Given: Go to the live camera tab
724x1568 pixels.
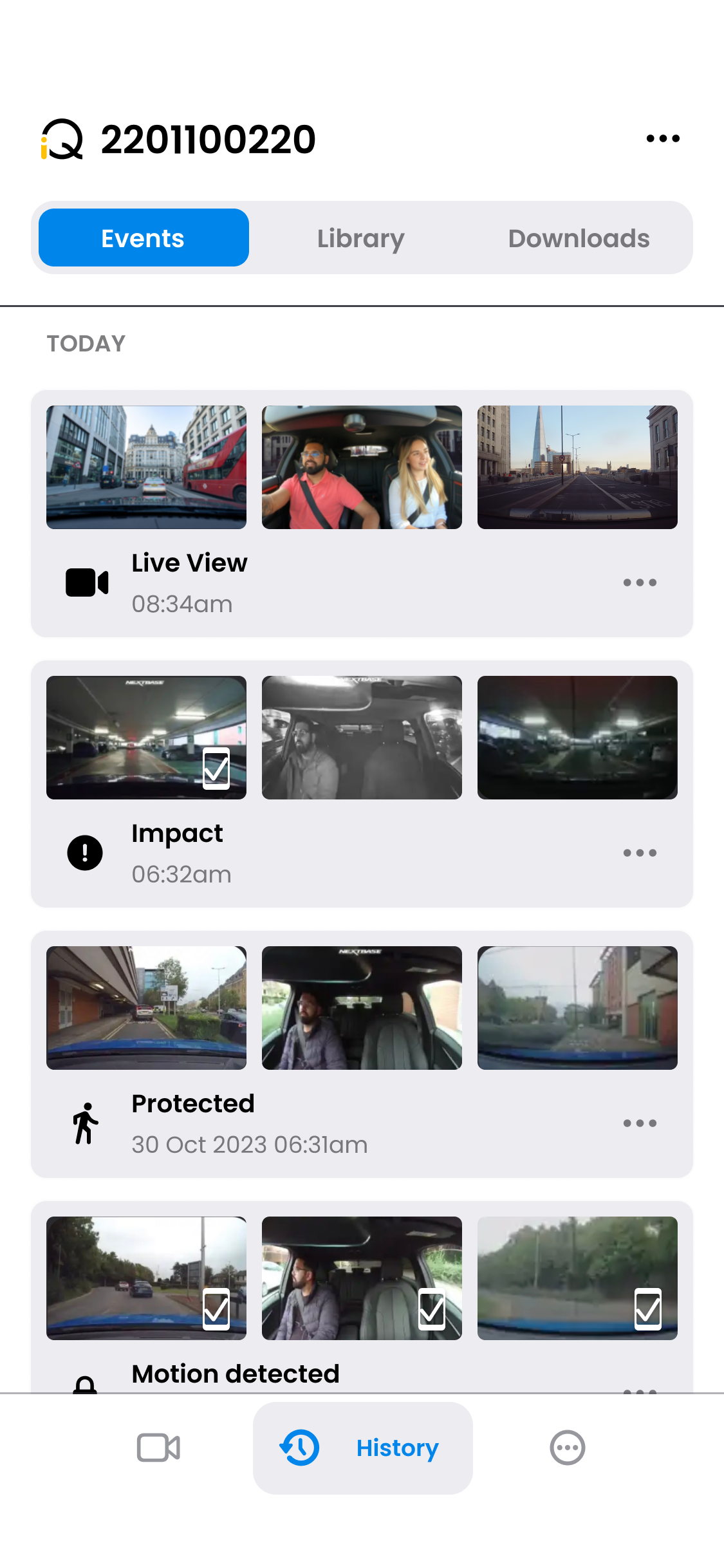Looking at the screenshot, I should (158, 1448).
